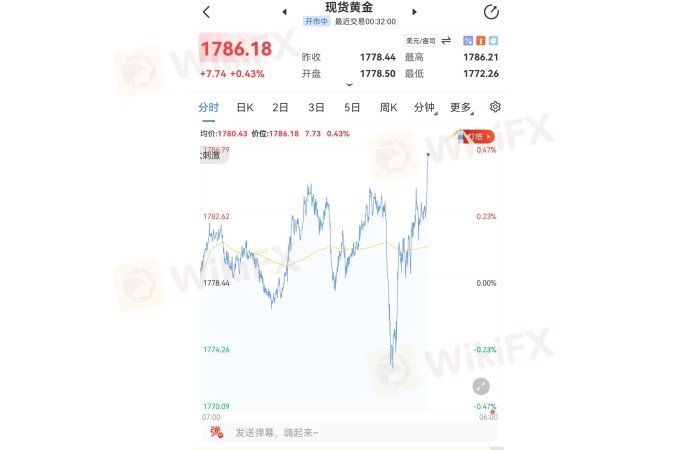Screen dimensions: 700x450
Task: Open the percentage tool icon
Action: point(468,40)
